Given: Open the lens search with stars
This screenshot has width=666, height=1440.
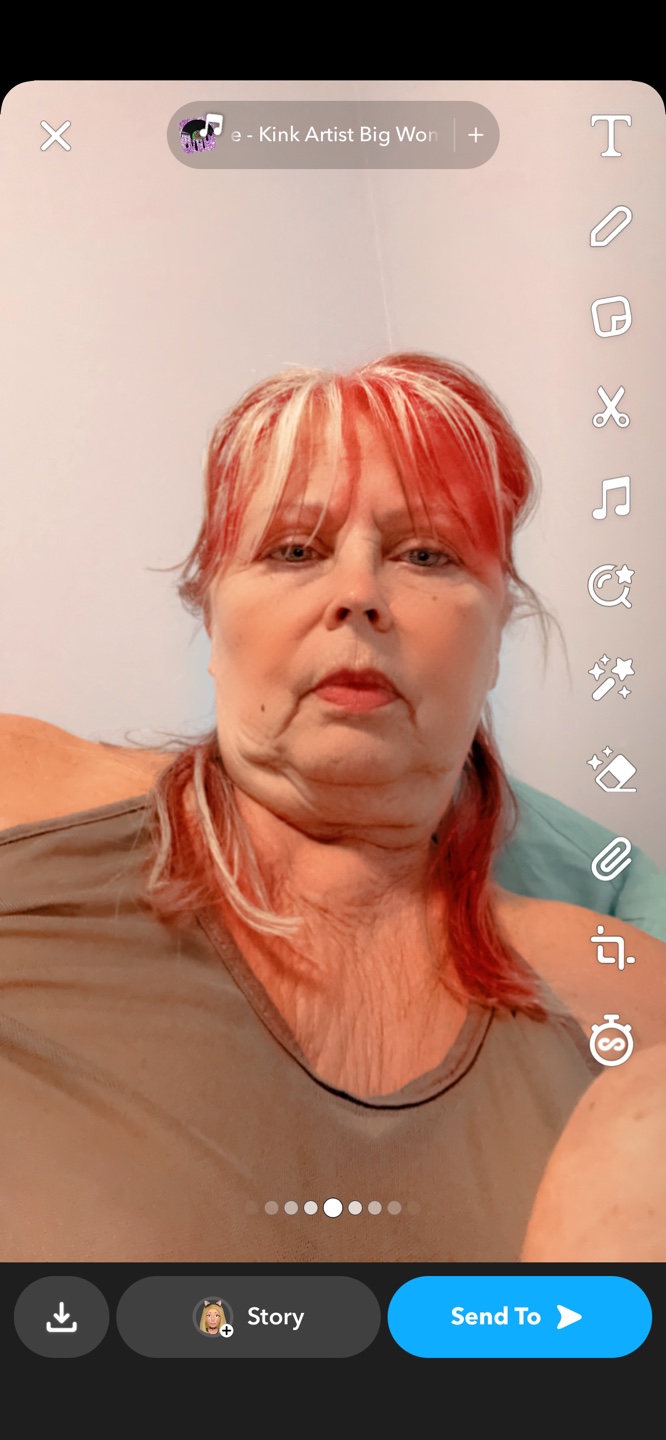Looking at the screenshot, I should pyautogui.click(x=610, y=587).
